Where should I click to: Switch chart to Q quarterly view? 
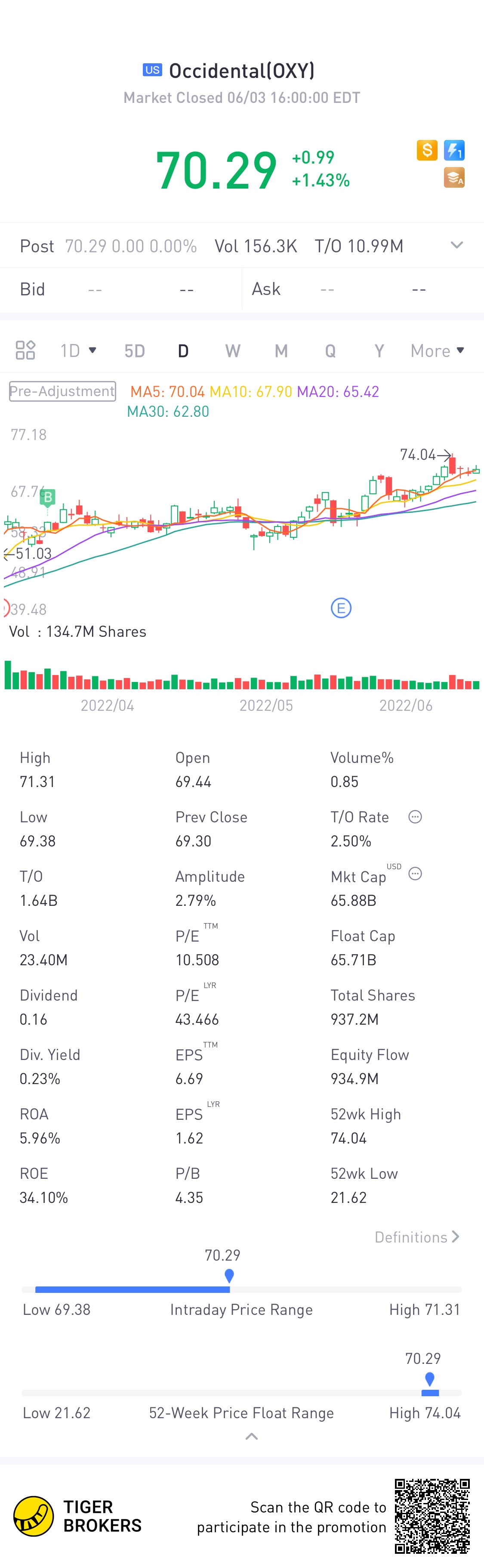[330, 350]
